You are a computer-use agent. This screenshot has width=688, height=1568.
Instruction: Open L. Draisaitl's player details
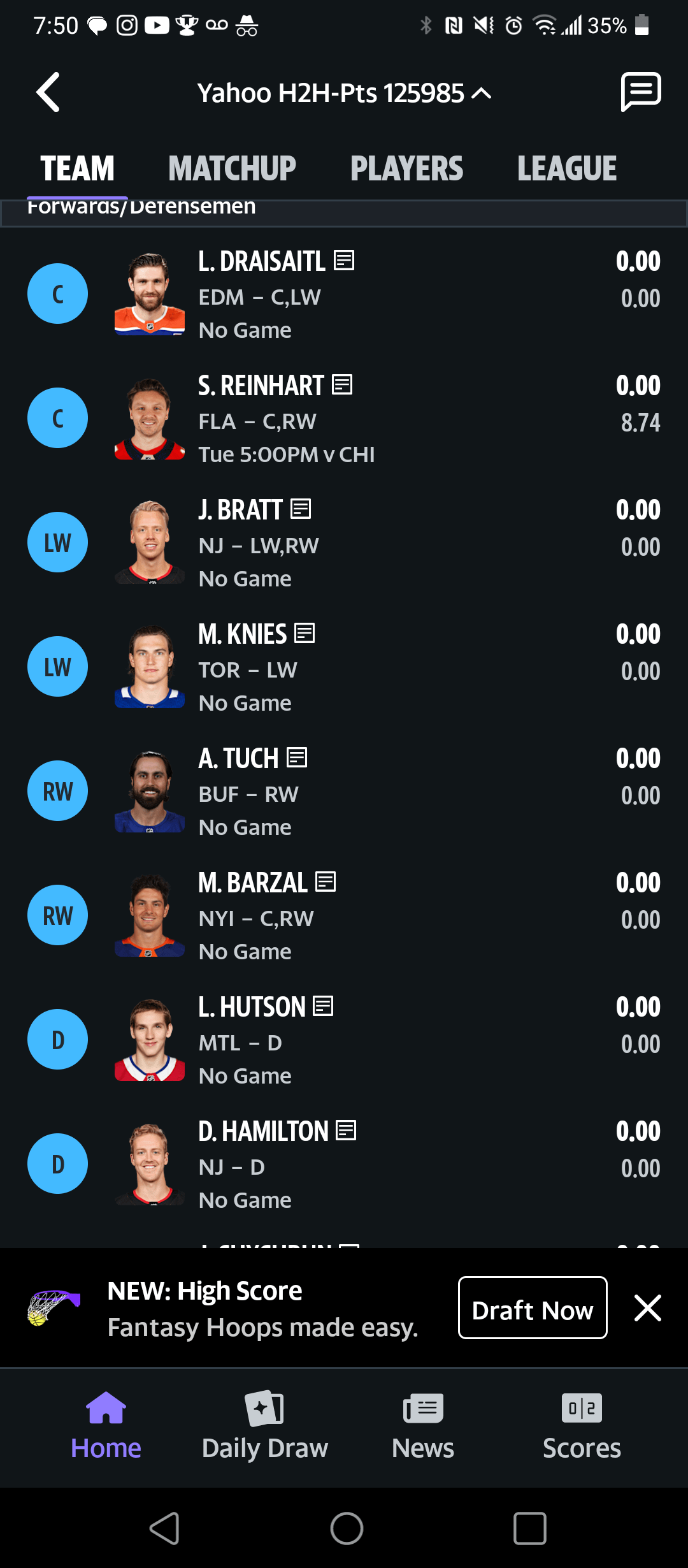click(261, 262)
